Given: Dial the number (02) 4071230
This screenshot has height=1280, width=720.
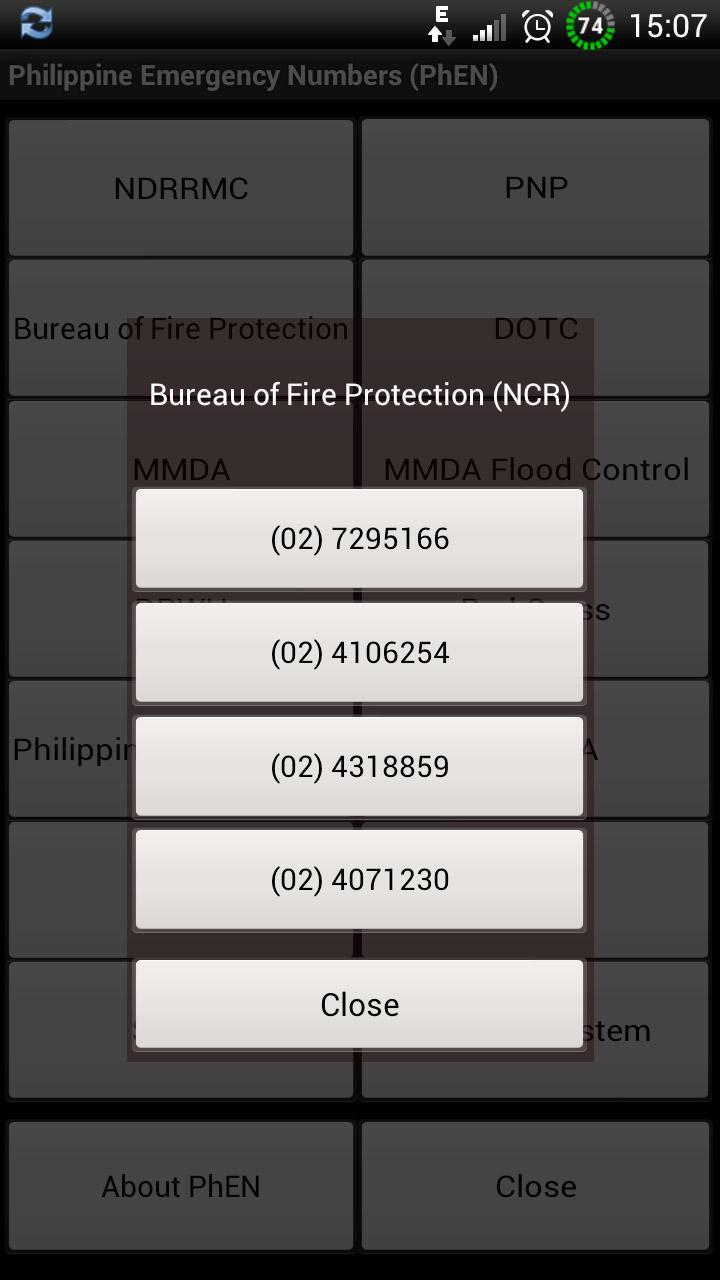Looking at the screenshot, I should pos(359,880).
